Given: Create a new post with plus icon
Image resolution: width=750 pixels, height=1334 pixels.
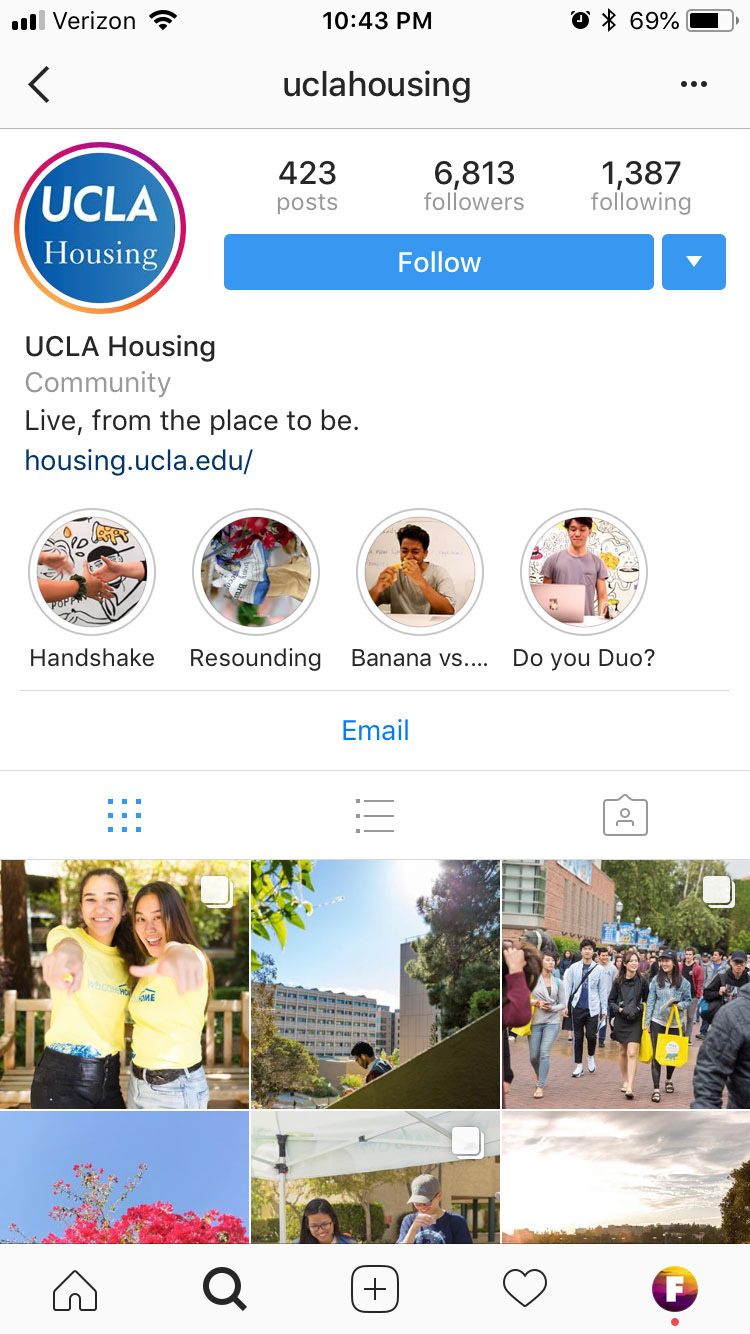Looking at the screenshot, I should [375, 1289].
